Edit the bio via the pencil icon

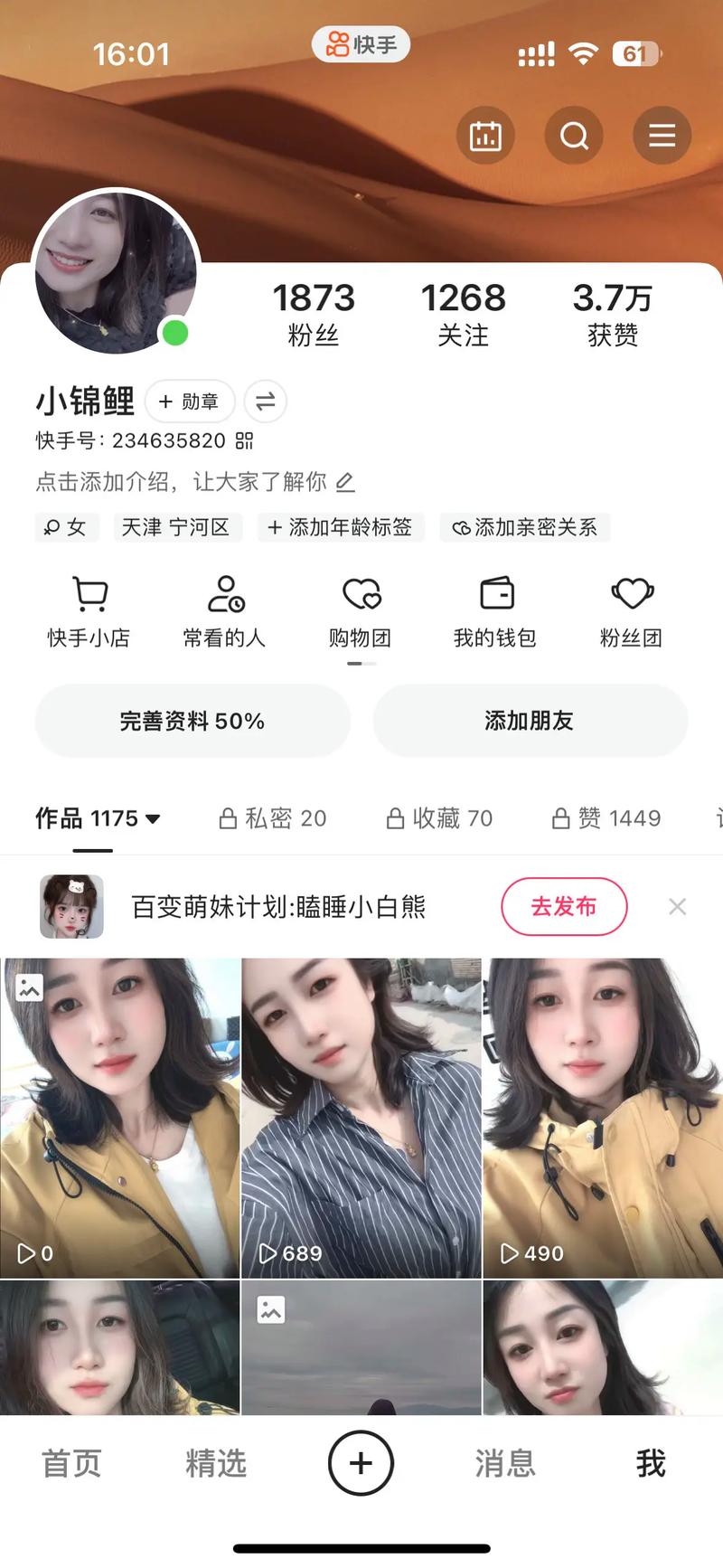(x=346, y=483)
